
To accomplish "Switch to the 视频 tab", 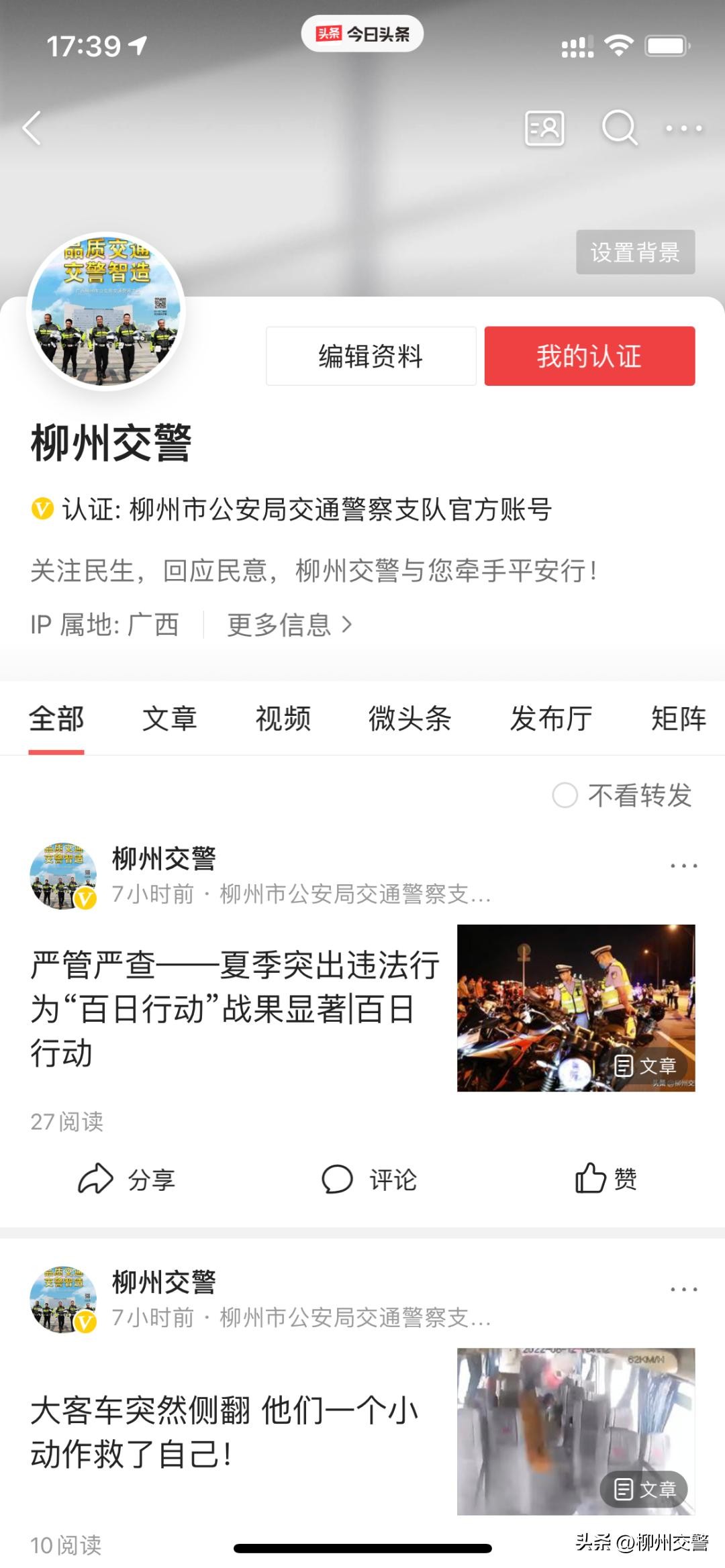I will [x=283, y=719].
